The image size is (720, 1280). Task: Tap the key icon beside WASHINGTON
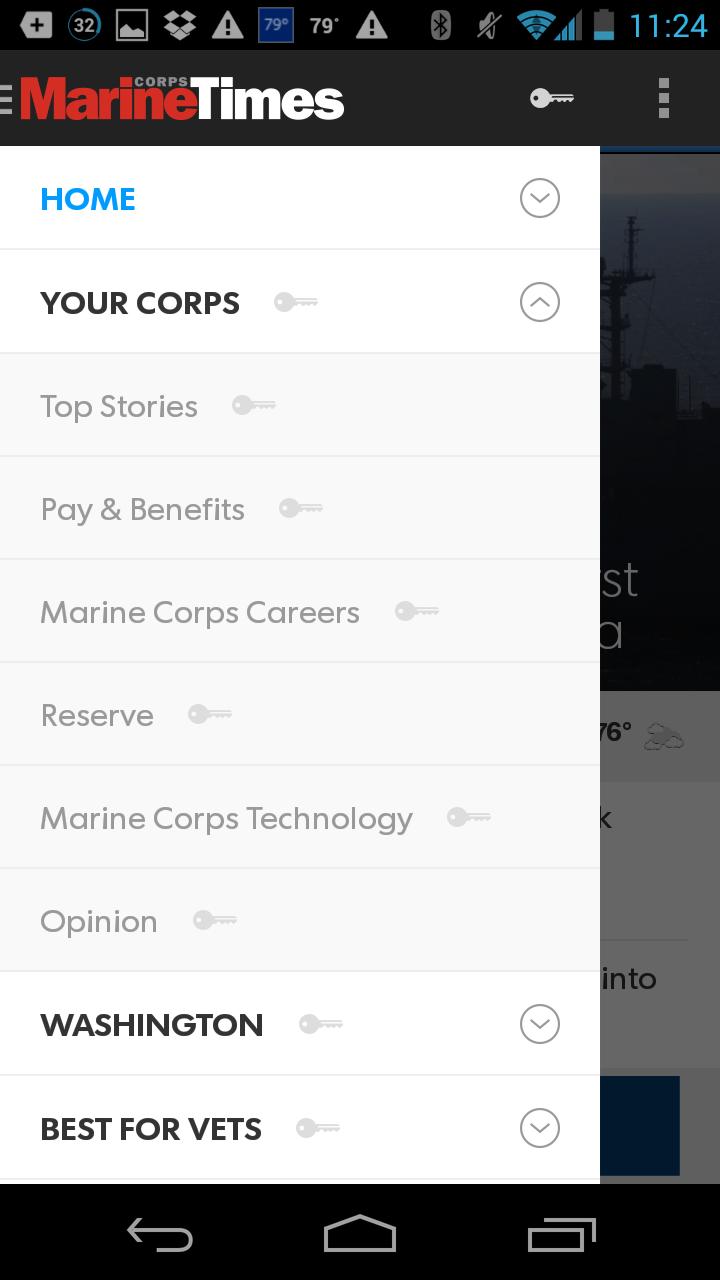(321, 1024)
